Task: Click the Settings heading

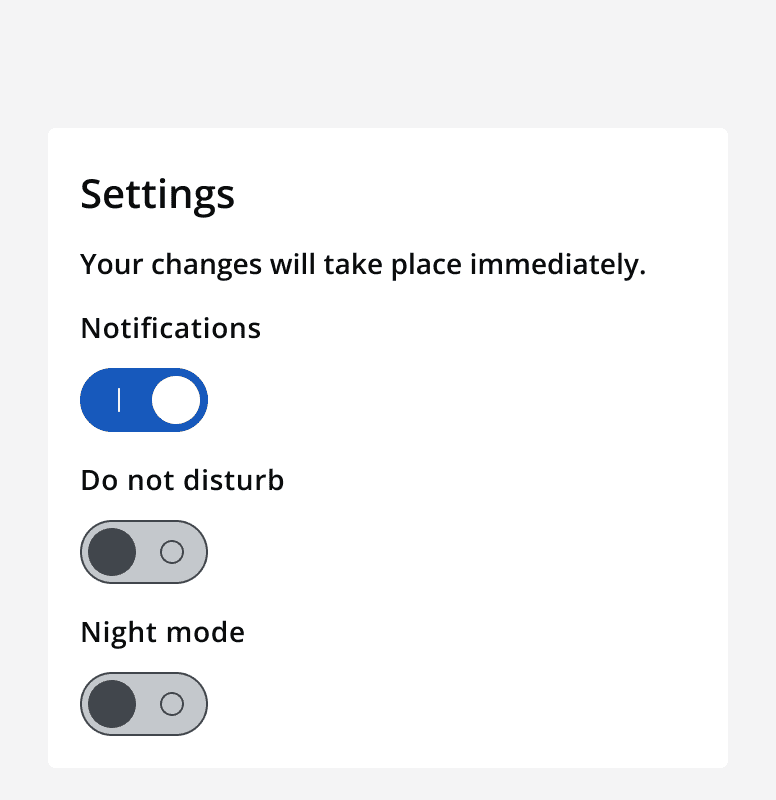Action: pyautogui.click(x=157, y=194)
